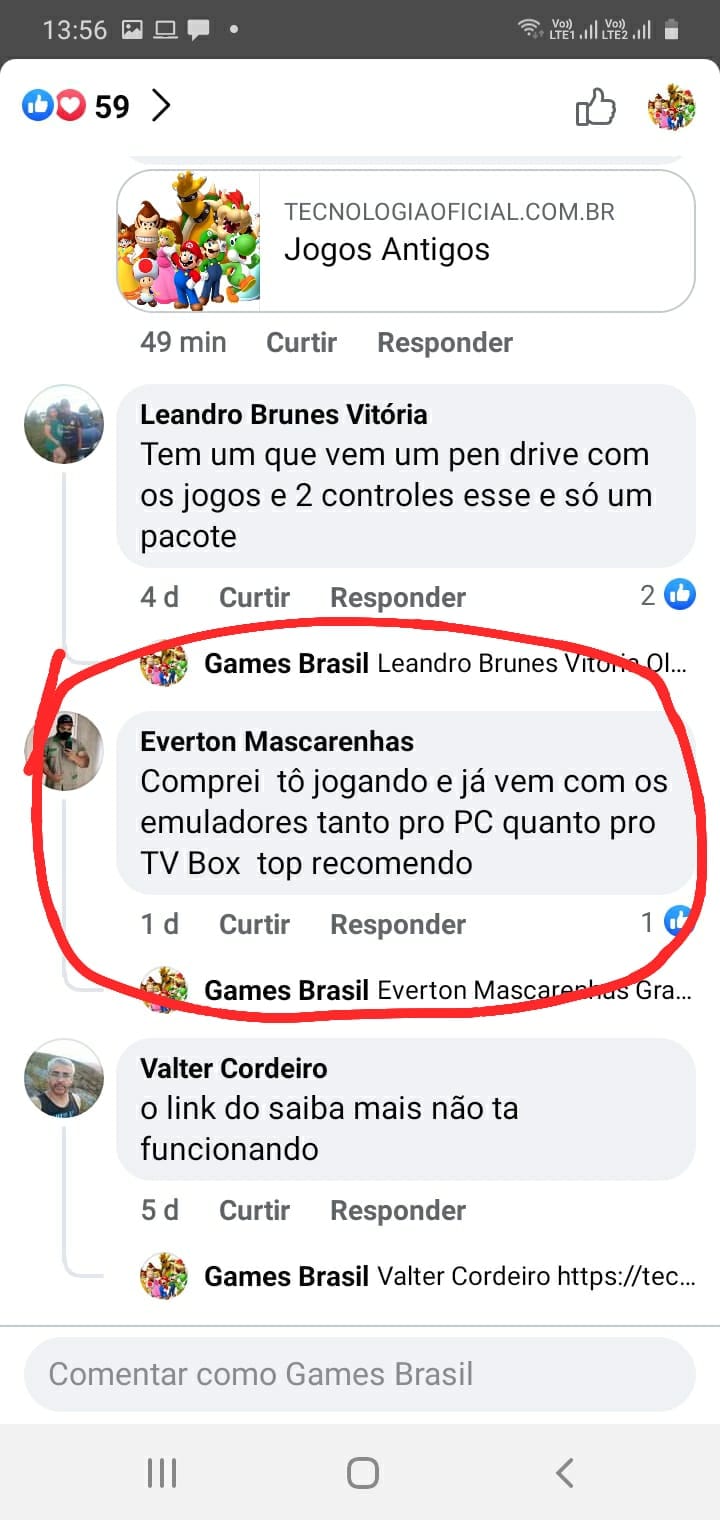This screenshot has height=1520, width=720.
Task: Open the reactions list showing 59
Action: coord(96,105)
